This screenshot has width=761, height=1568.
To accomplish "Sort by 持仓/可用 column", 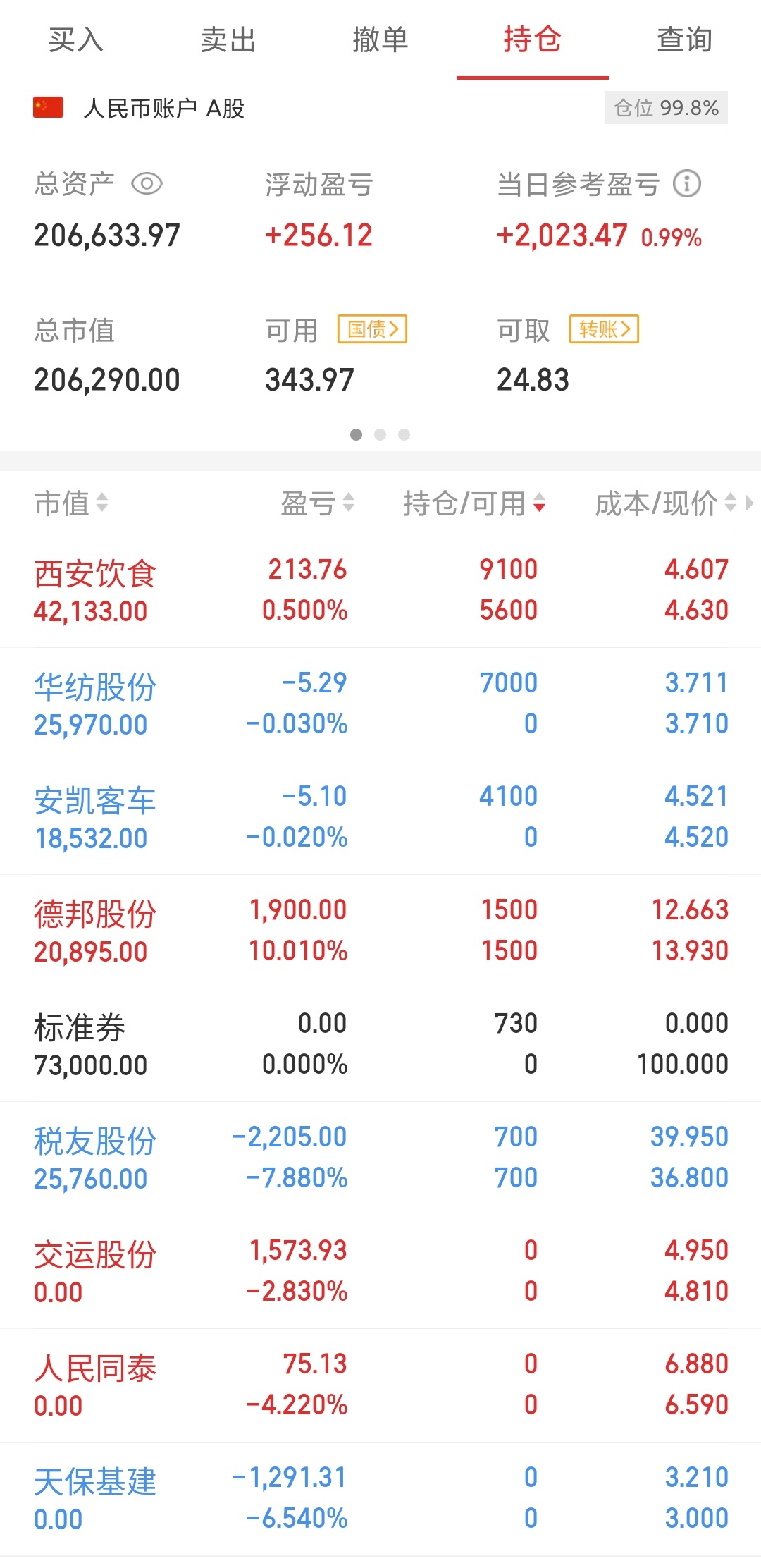I will [x=474, y=503].
